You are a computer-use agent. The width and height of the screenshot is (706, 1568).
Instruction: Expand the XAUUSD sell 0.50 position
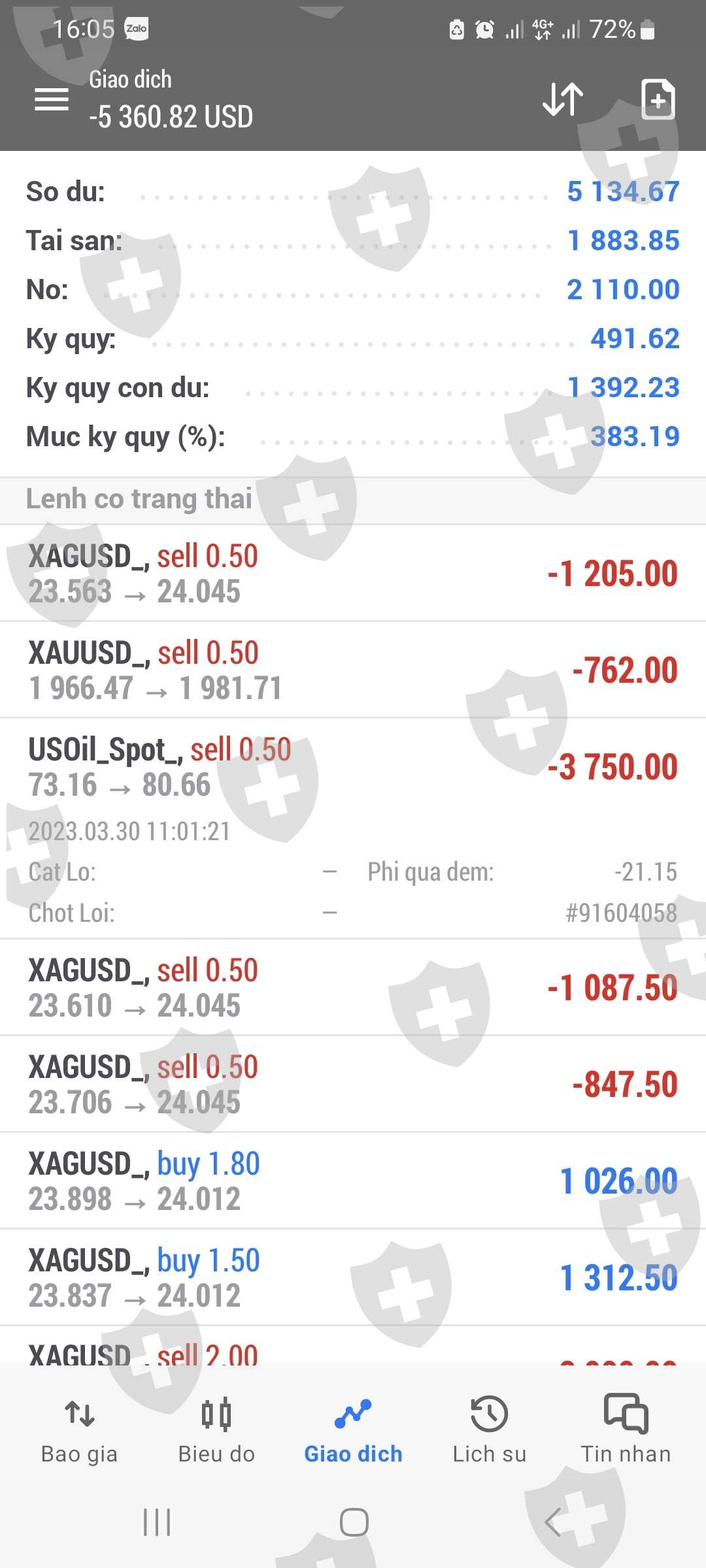[x=353, y=670]
